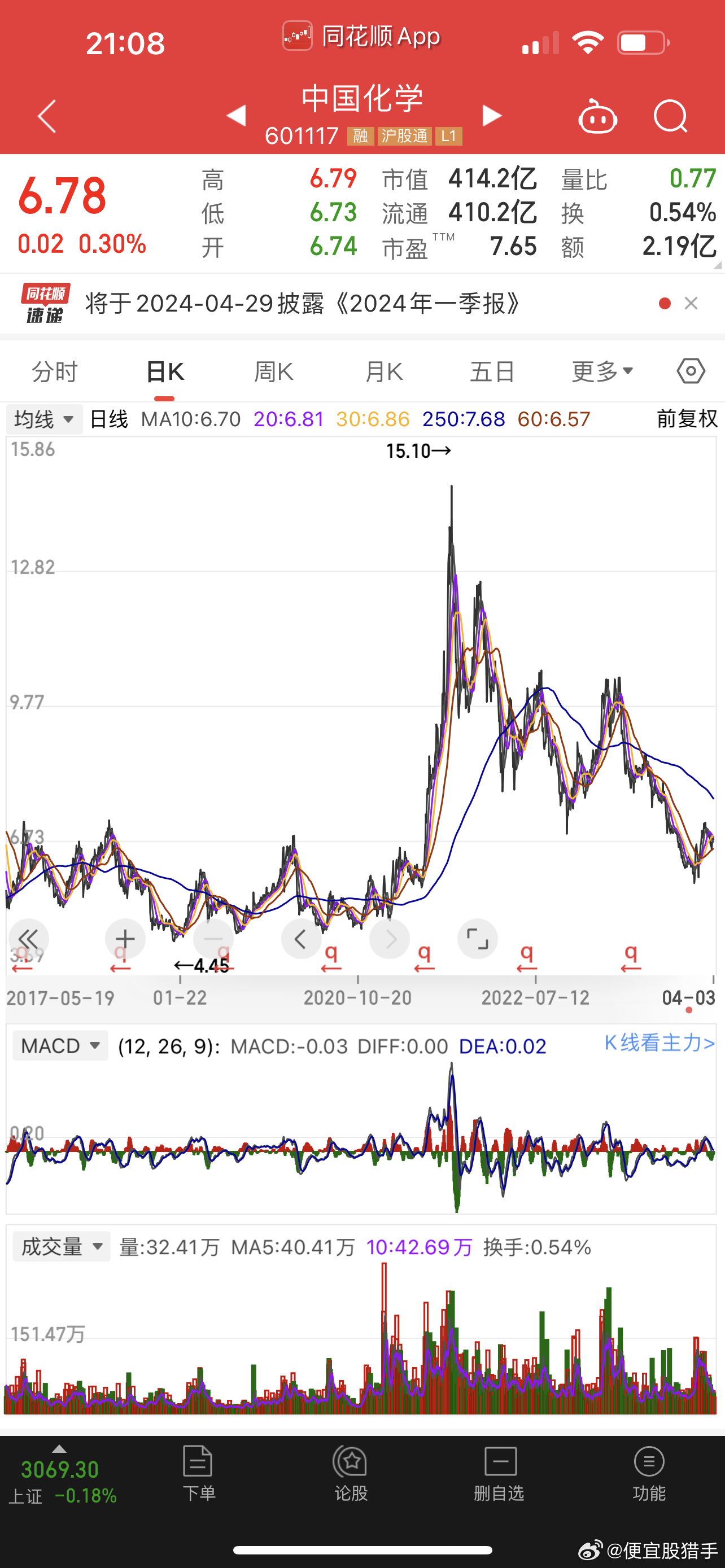Switch to the 分时 tab
The width and height of the screenshot is (725, 1568).
click(55, 371)
